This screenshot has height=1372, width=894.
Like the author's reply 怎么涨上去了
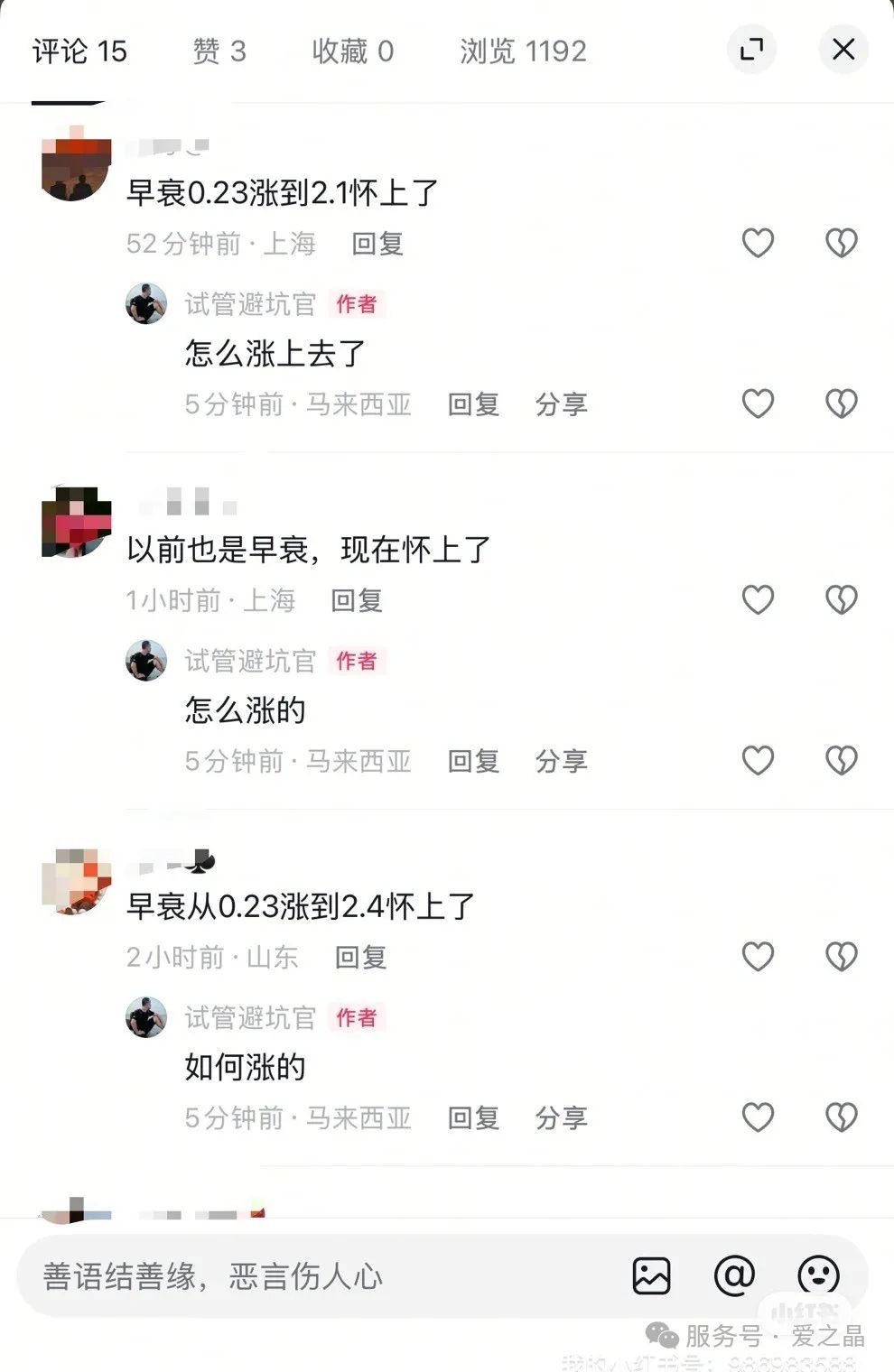(x=758, y=403)
